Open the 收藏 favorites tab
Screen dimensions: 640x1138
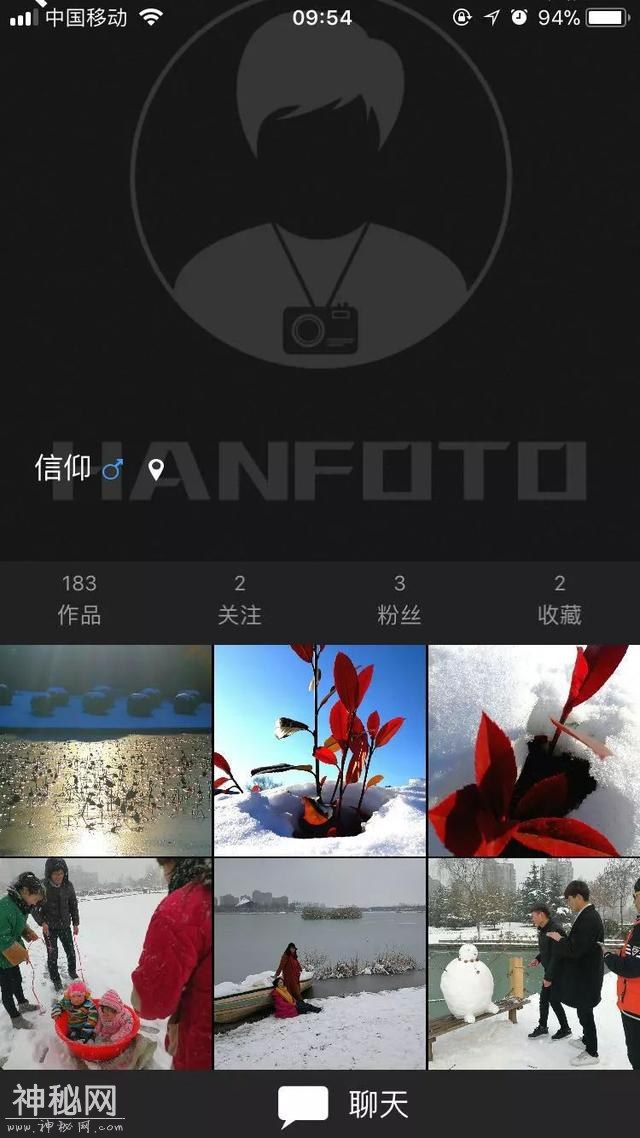tap(559, 600)
